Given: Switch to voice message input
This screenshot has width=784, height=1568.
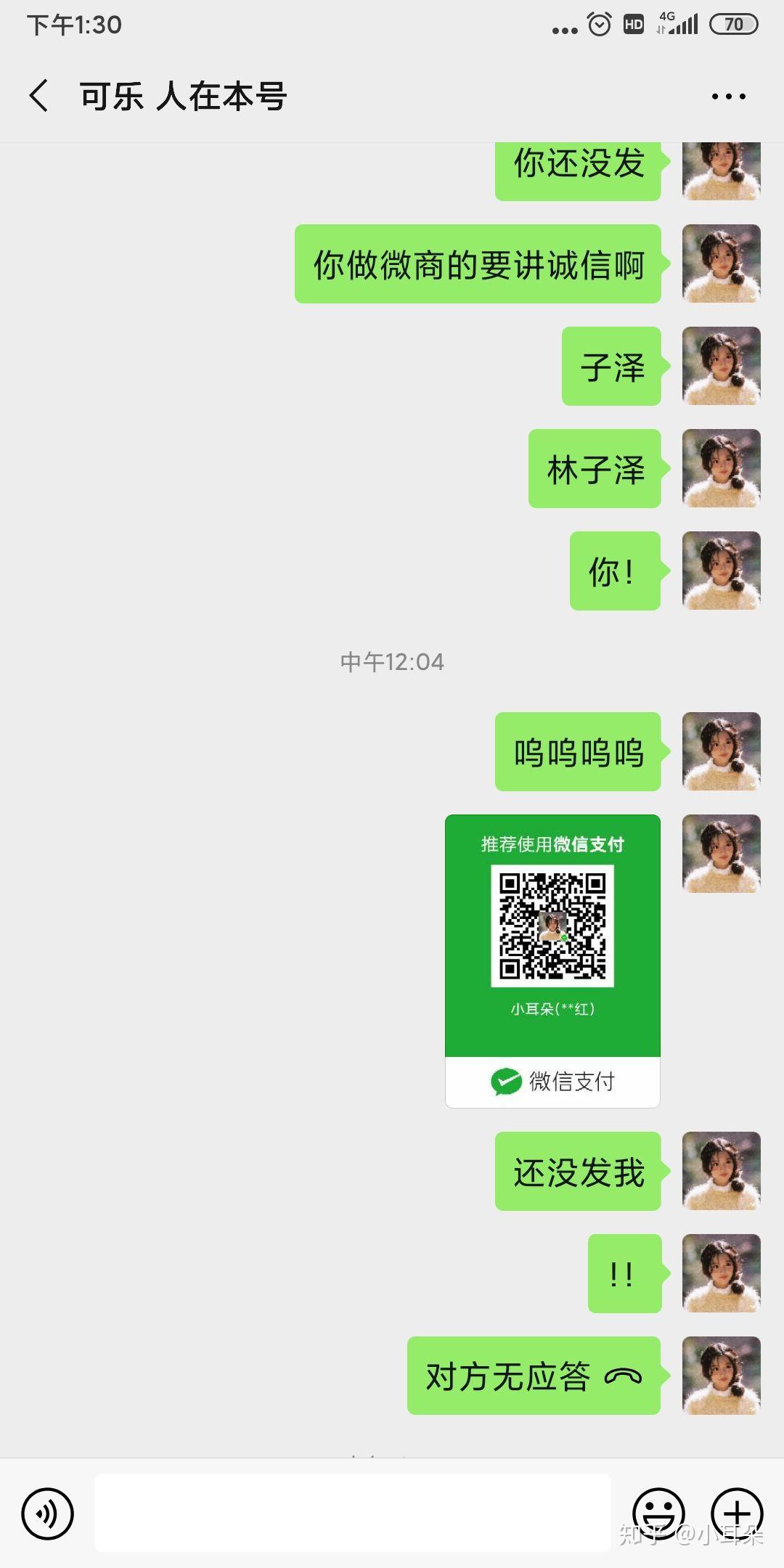Looking at the screenshot, I should (48, 1514).
